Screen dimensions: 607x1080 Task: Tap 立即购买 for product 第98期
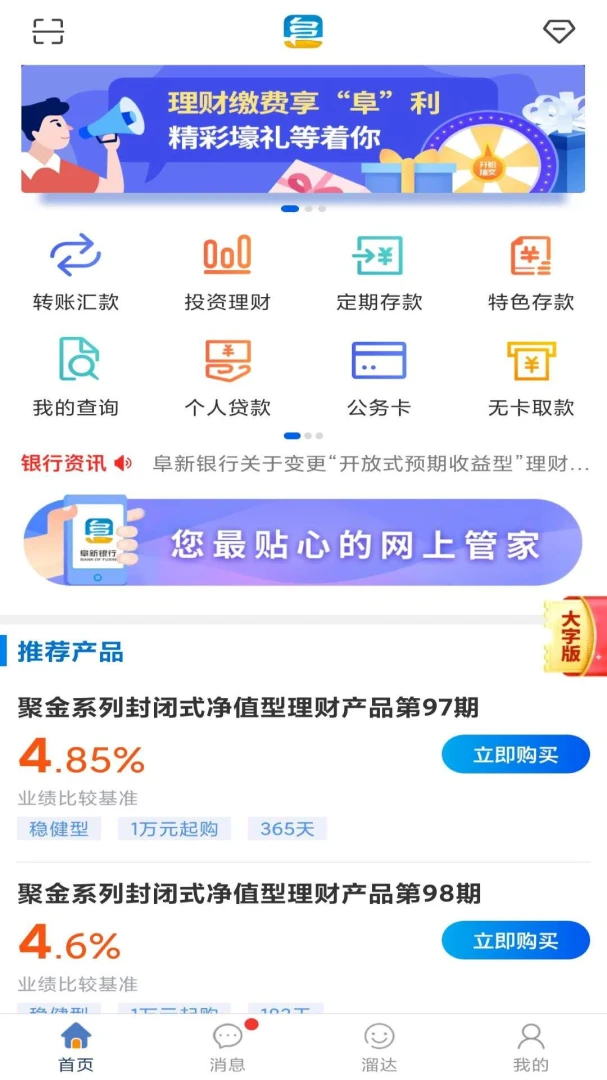(x=515, y=940)
